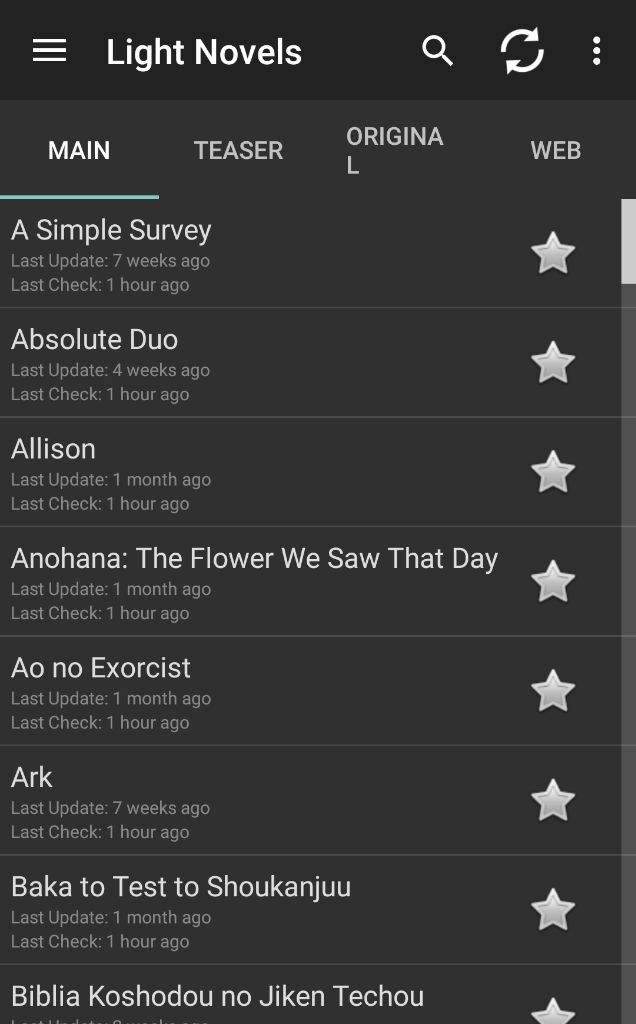This screenshot has height=1024, width=636.
Task: Select the Main tab
Action: coord(79,151)
